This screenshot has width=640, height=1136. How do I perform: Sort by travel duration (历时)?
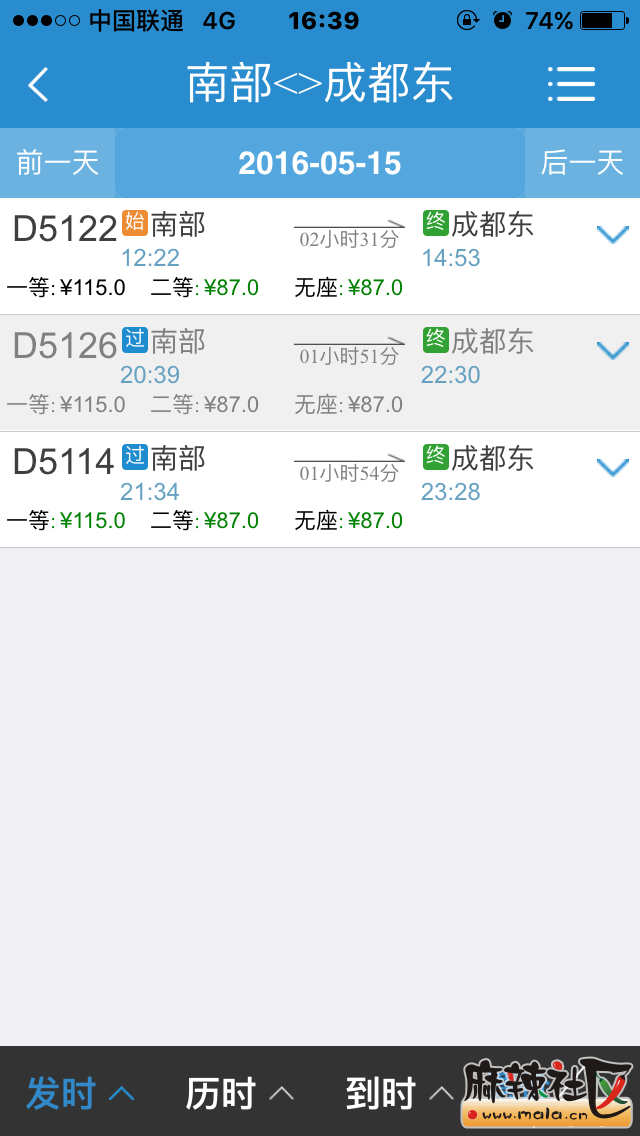pyautogui.click(x=239, y=1093)
